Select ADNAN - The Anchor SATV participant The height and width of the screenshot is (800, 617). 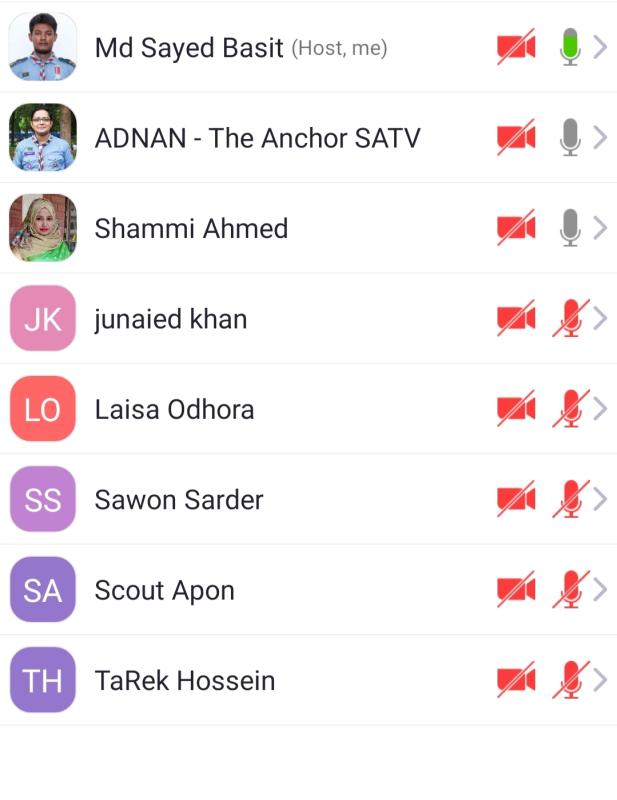click(257, 138)
